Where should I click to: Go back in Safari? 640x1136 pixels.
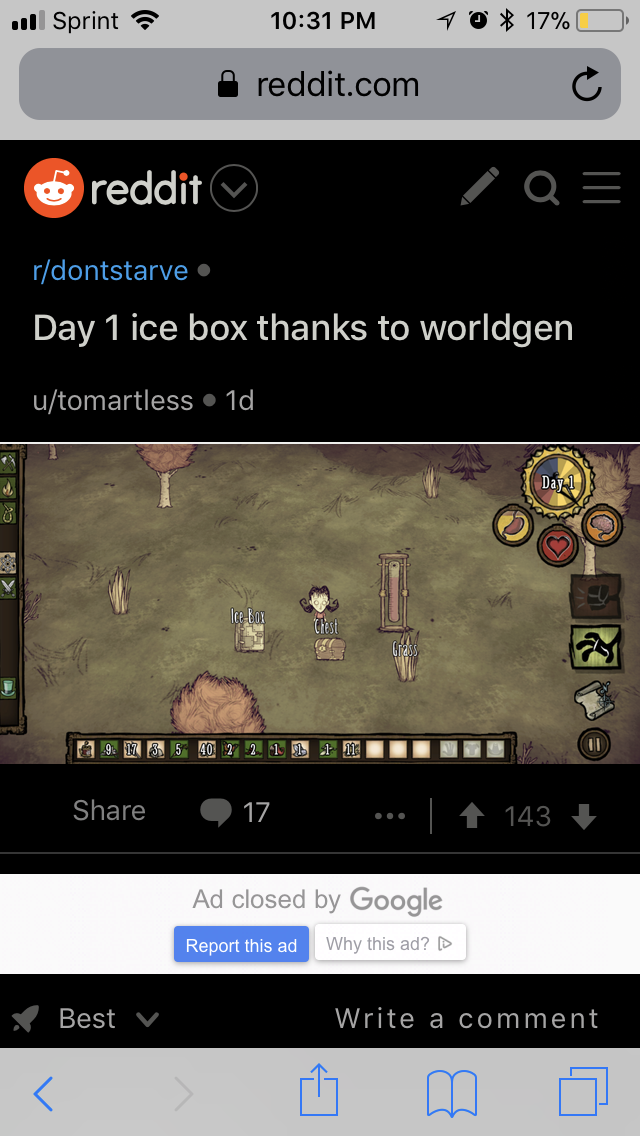click(43, 1094)
